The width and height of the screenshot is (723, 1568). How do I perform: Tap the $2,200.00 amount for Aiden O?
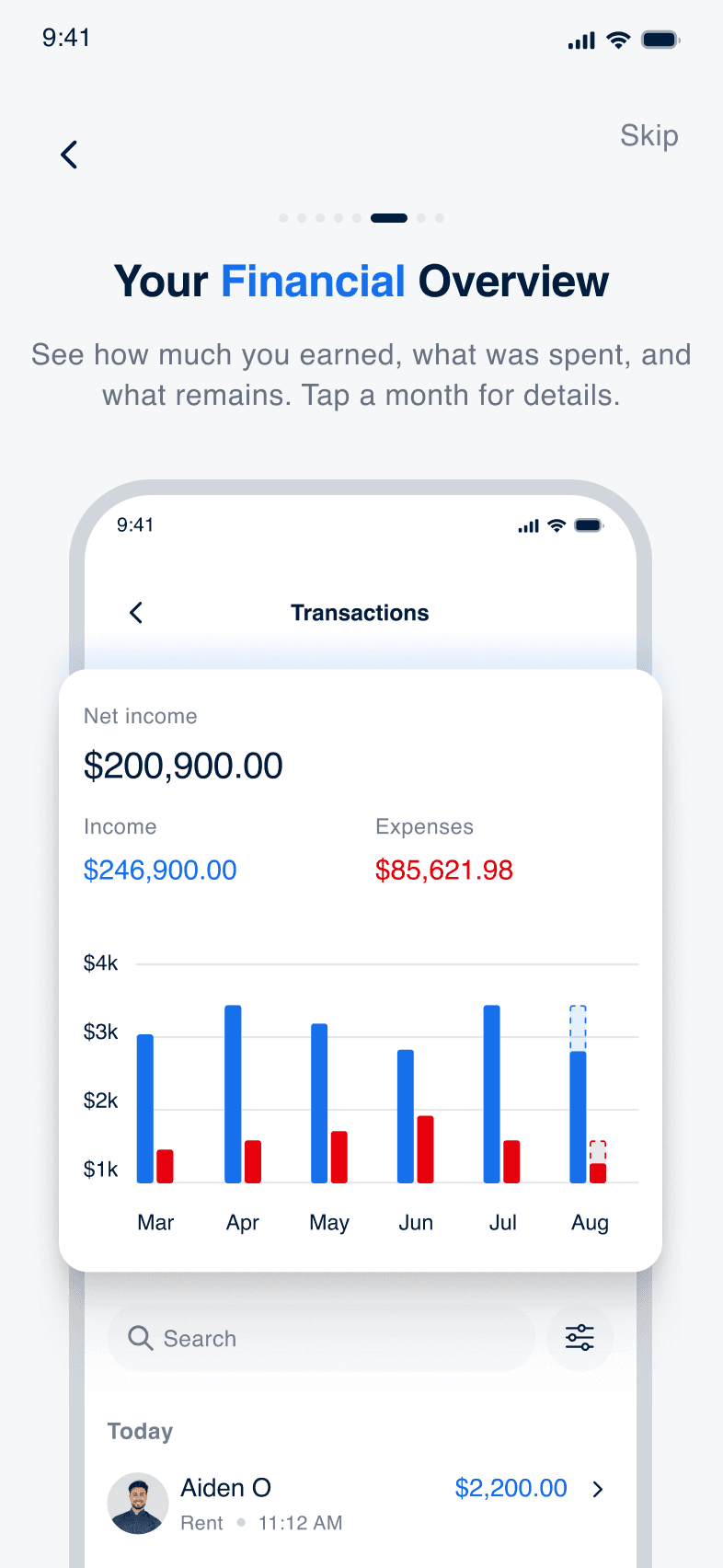pyautogui.click(x=511, y=1488)
